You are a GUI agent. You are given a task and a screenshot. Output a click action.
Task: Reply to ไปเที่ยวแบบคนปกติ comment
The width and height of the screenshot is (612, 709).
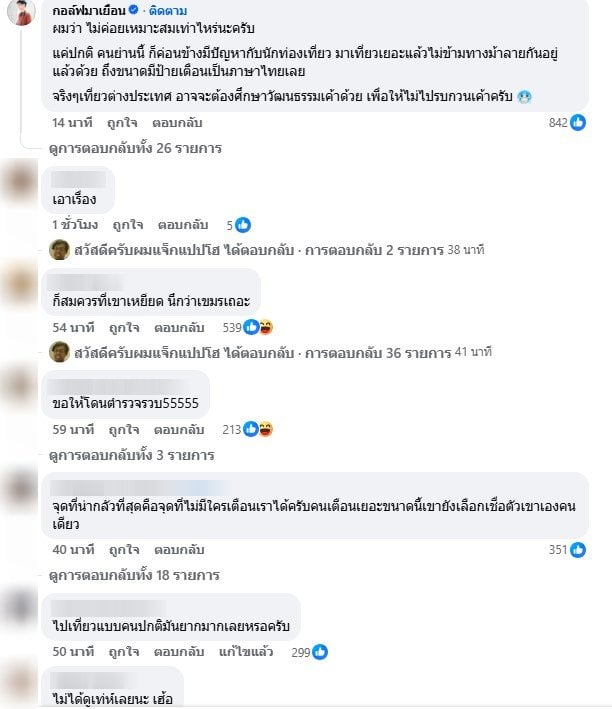(181, 651)
